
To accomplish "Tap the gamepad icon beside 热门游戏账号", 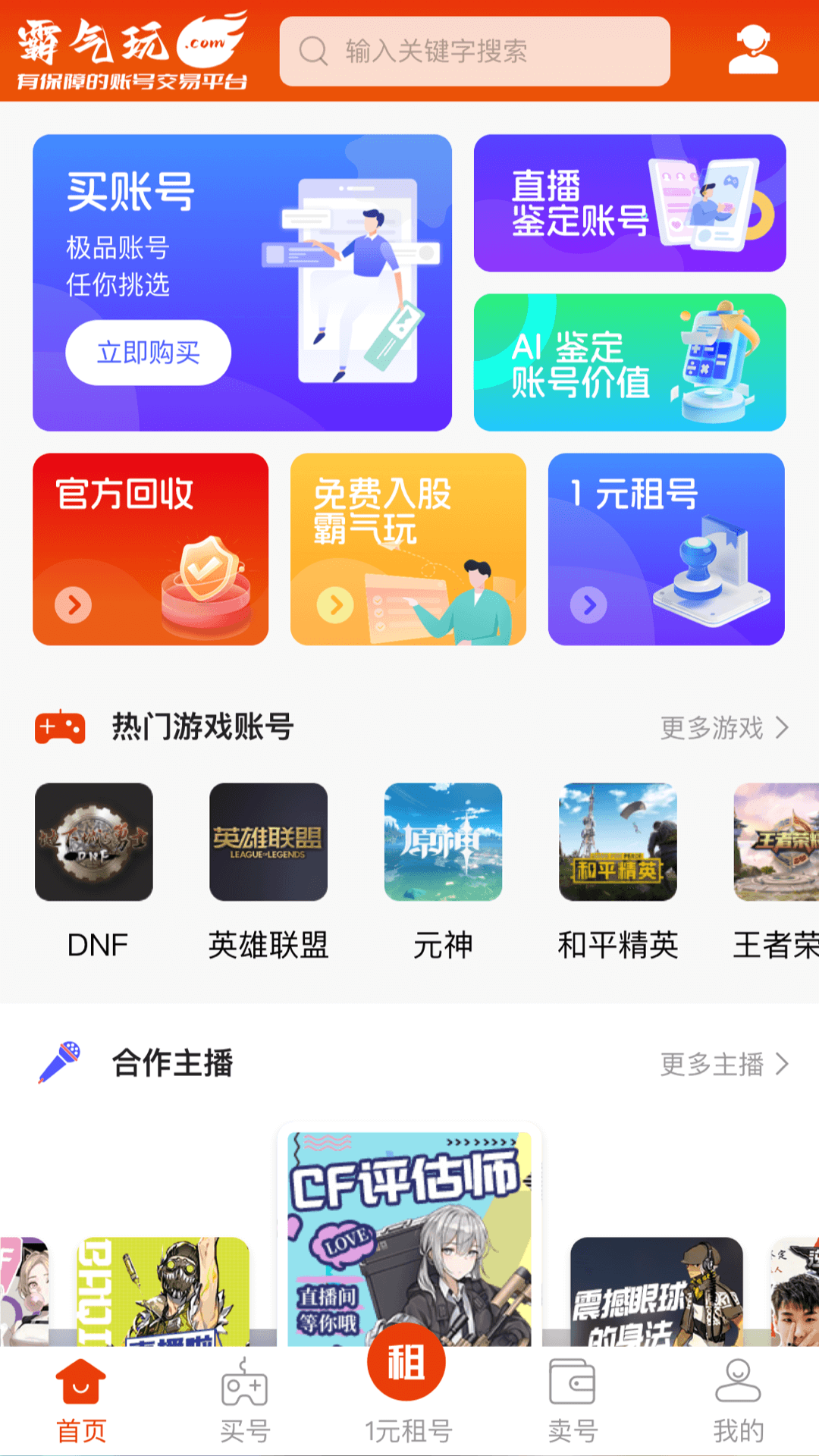I will 61,726.
